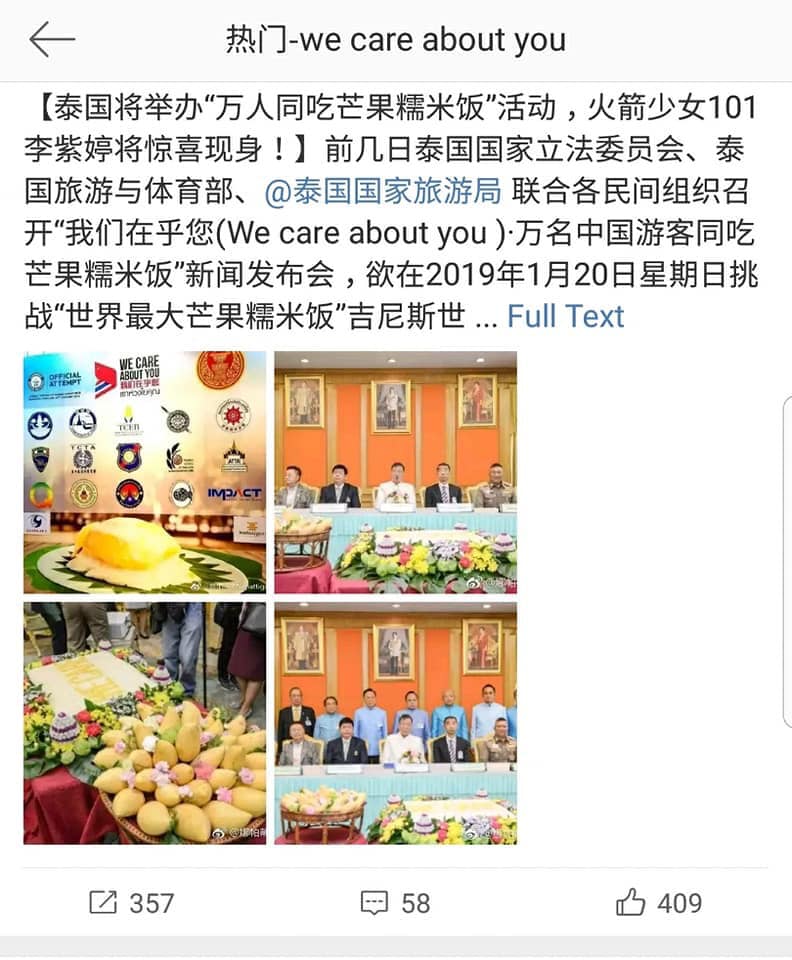Image resolution: width=792 pixels, height=960 pixels.
Task: Like the post with 409 likes
Action: pyautogui.click(x=660, y=903)
